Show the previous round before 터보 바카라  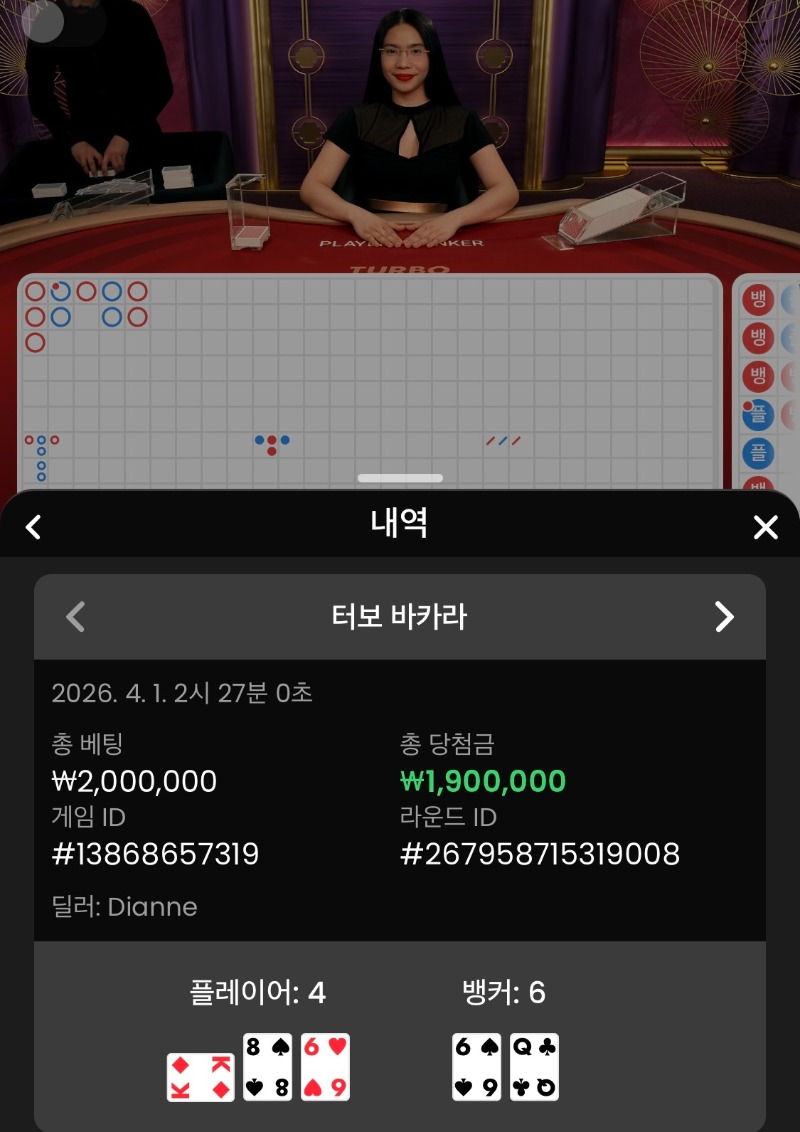tap(76, 617)
